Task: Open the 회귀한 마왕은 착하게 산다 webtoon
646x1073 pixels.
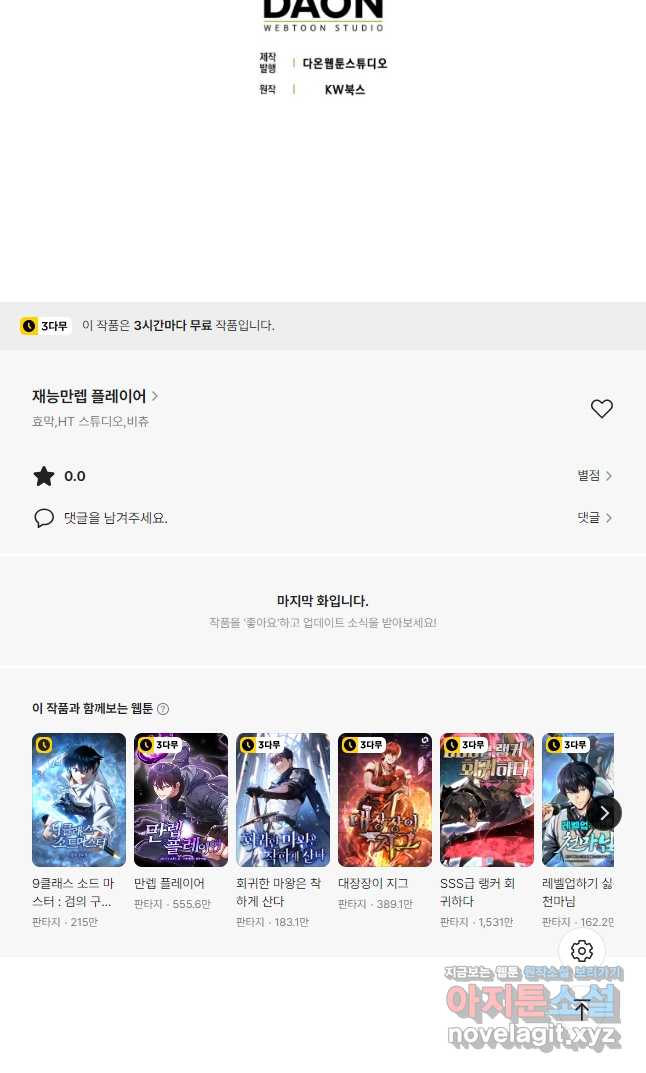Action: click(283, 800)
